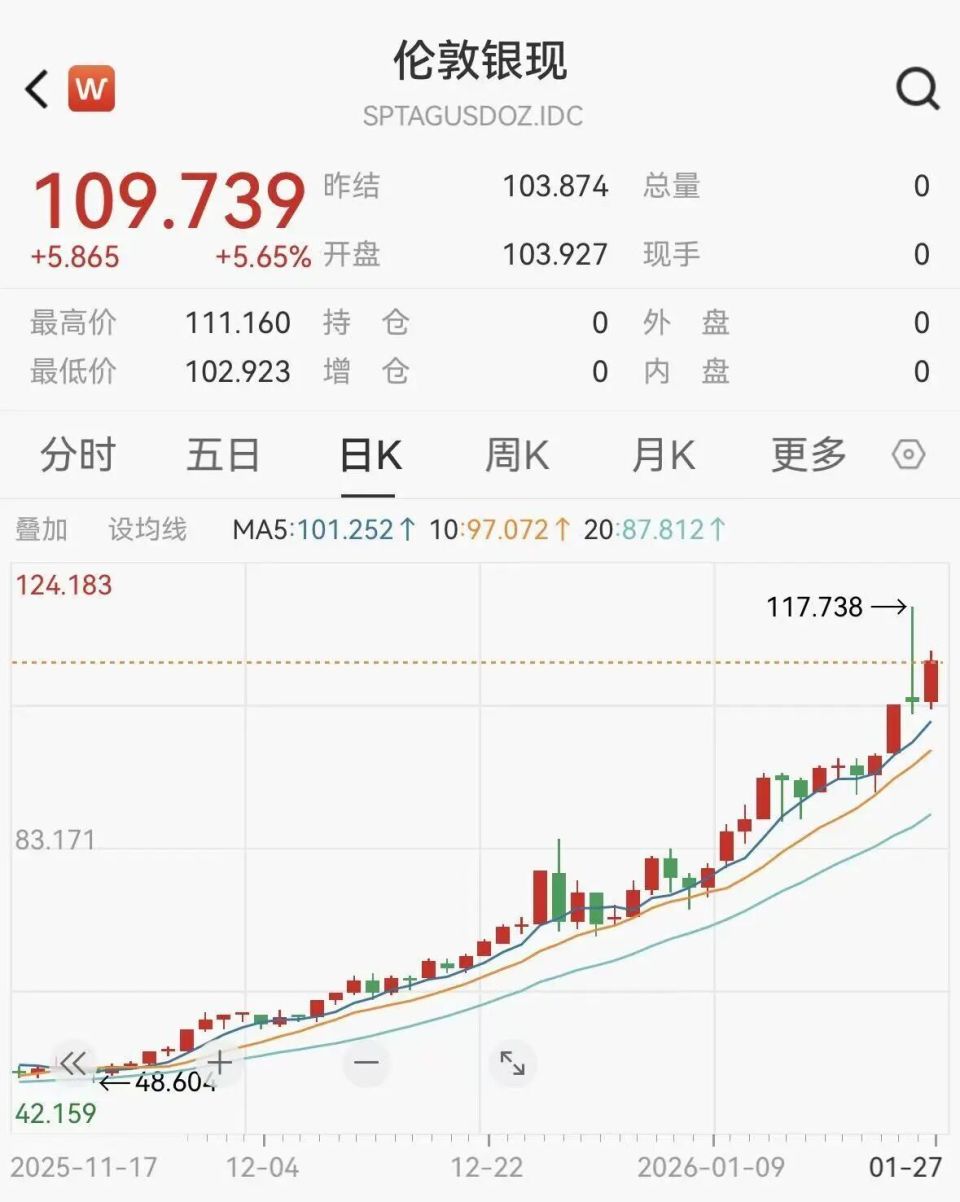Select the 五日 five-day view
960x1202 pixels.
click(222, 454)
